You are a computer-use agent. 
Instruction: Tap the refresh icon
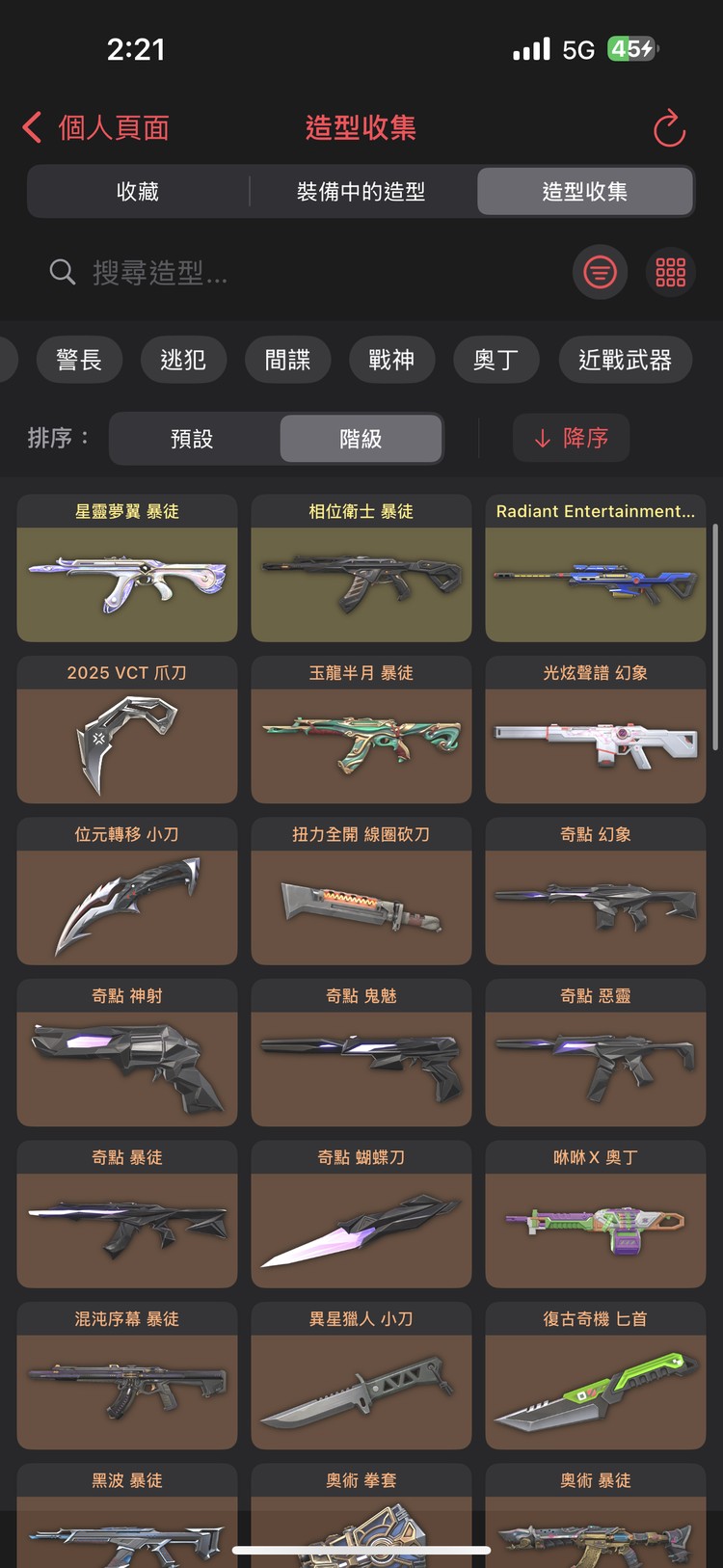669,128
